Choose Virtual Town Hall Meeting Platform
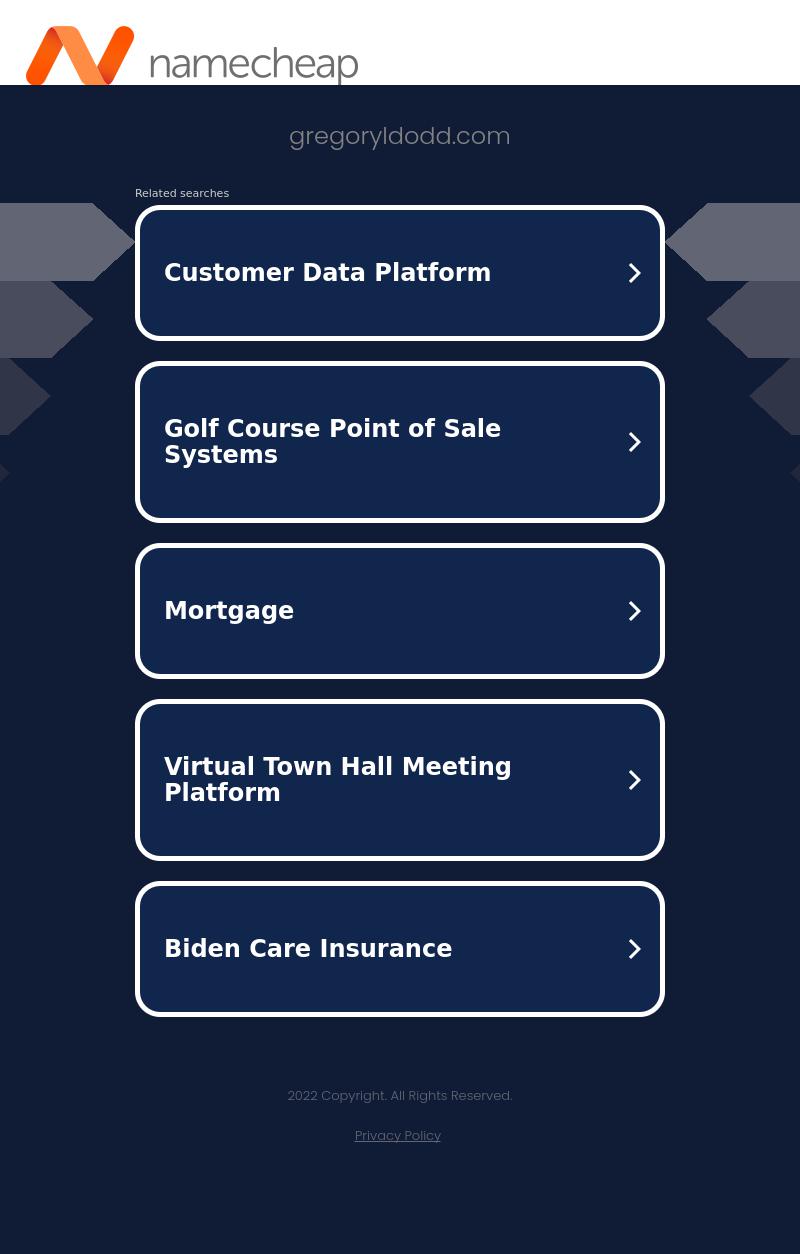This screenshot has height=1254, width=800. (399, 780)
